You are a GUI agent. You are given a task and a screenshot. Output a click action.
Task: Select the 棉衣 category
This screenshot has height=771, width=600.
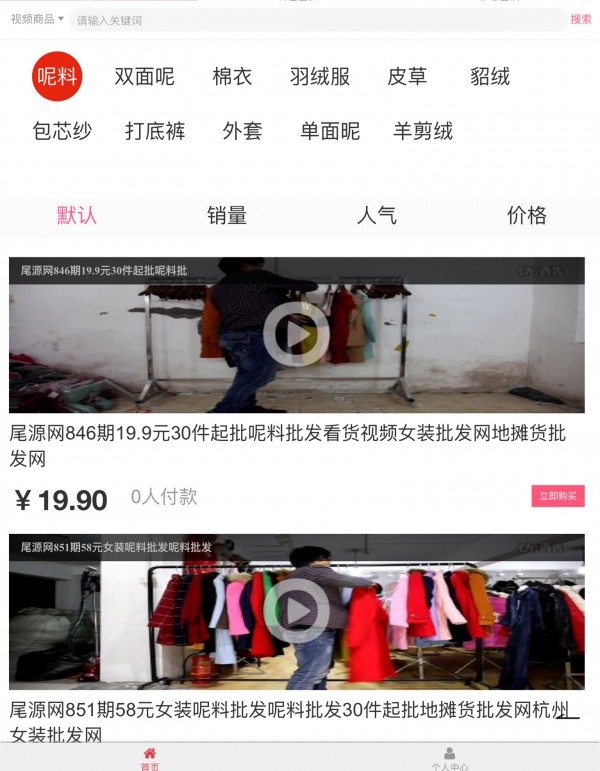pyautogui.click(x=232, y=77)
